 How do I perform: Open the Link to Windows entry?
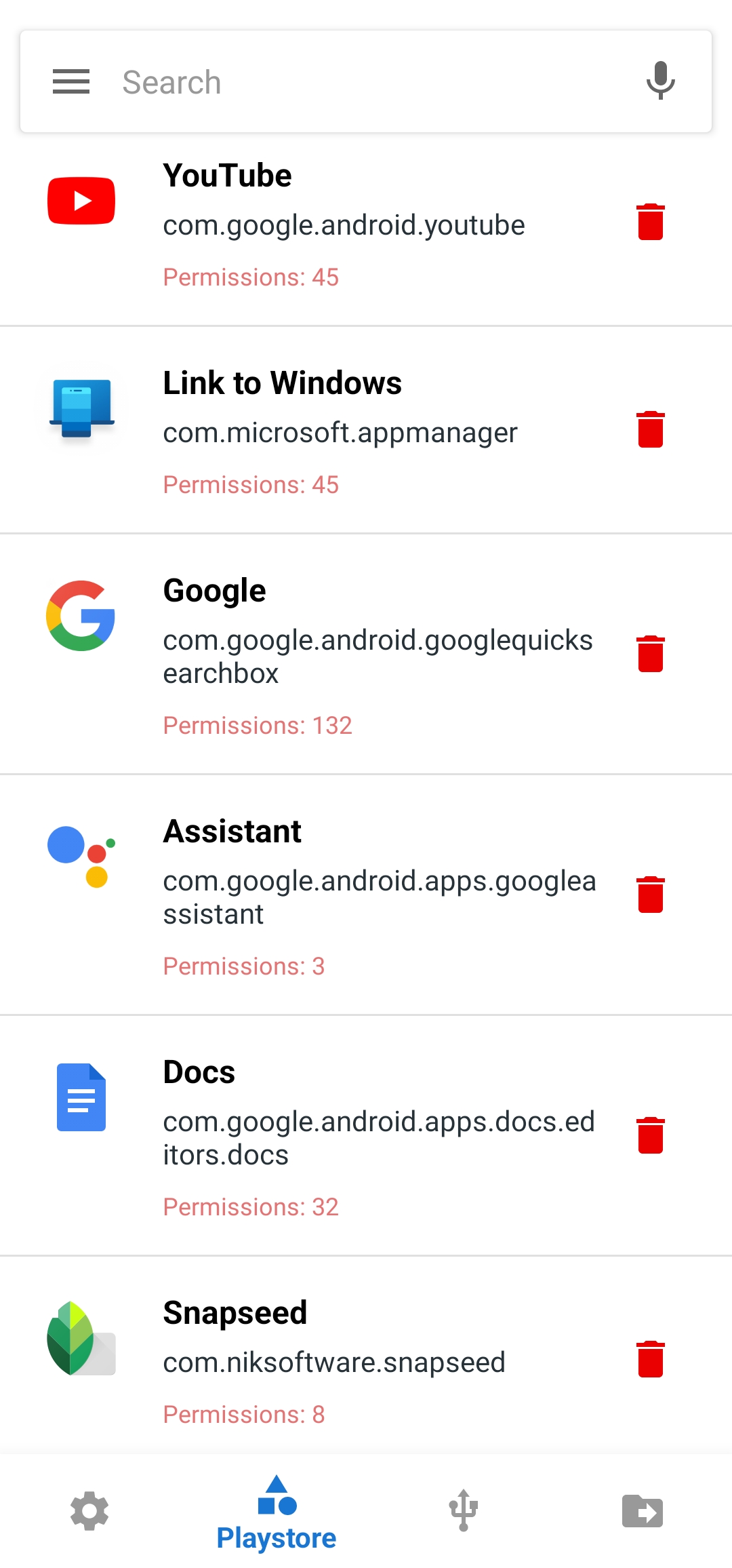(x=339, y=431)
